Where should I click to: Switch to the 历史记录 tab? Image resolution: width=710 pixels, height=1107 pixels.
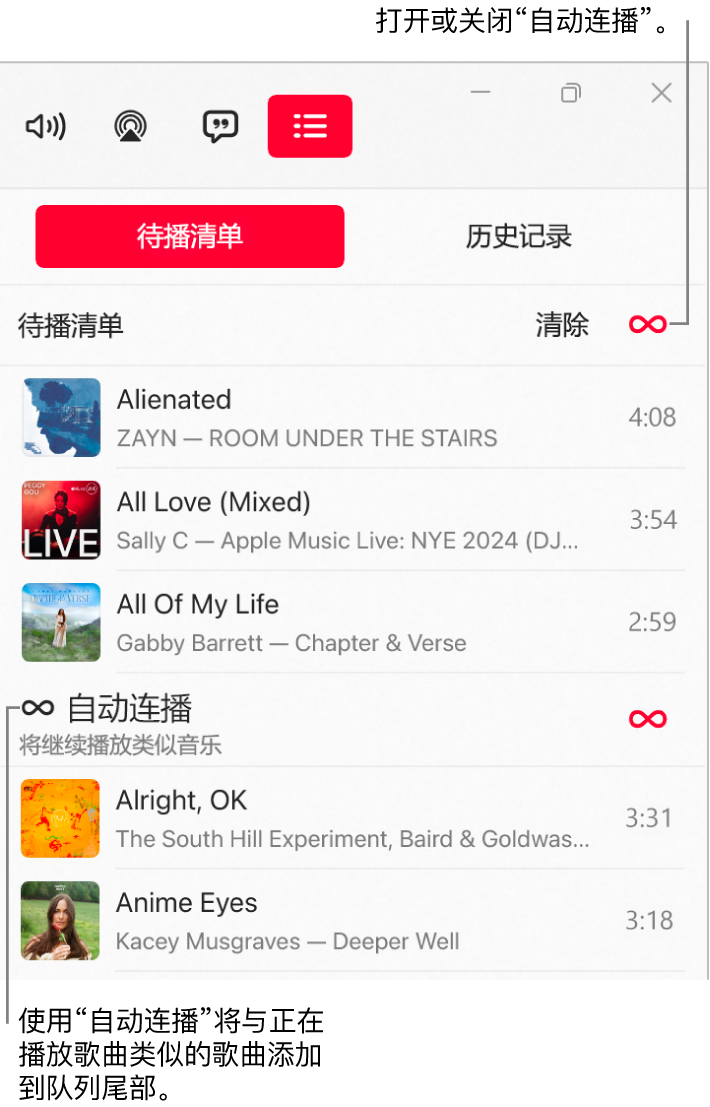pos(518,237)
